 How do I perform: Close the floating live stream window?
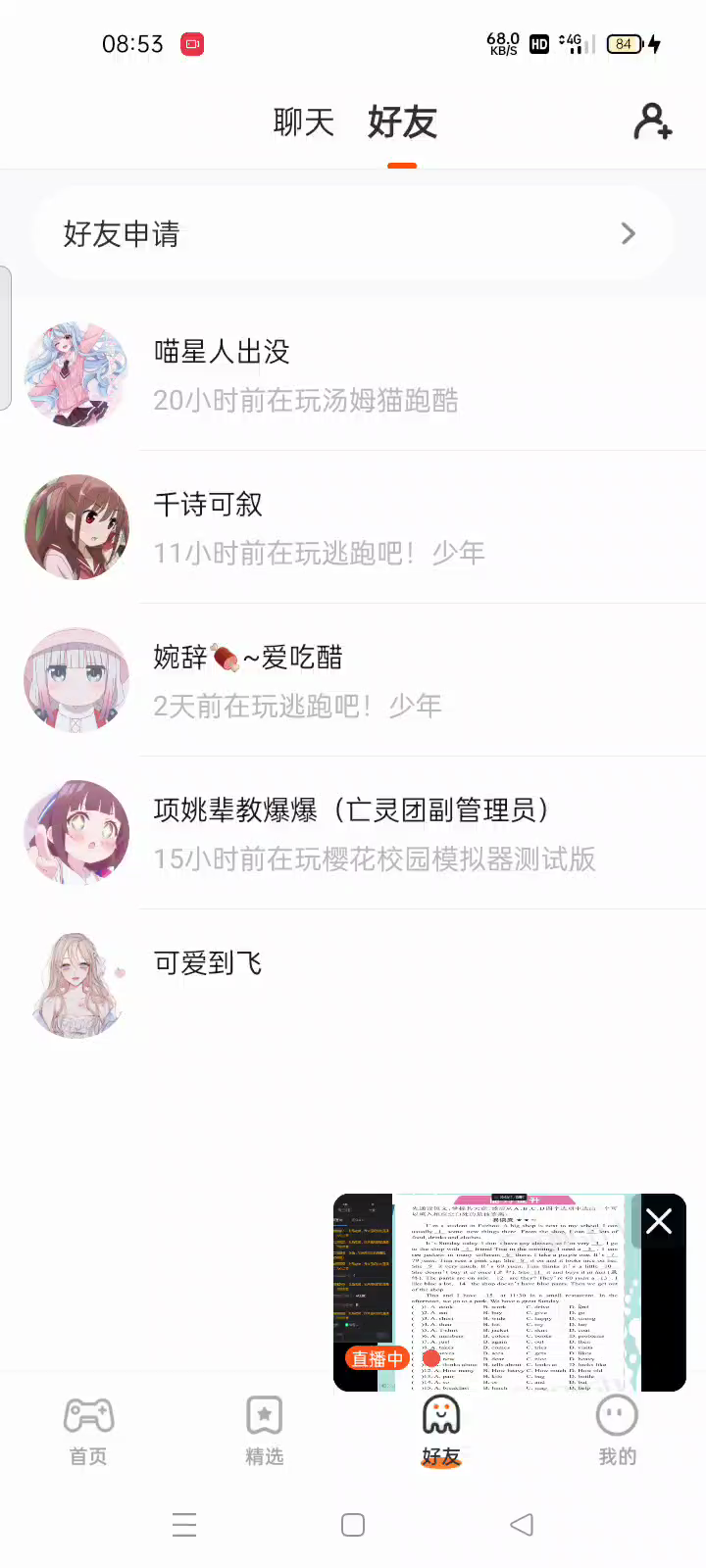click(659, 1221)
